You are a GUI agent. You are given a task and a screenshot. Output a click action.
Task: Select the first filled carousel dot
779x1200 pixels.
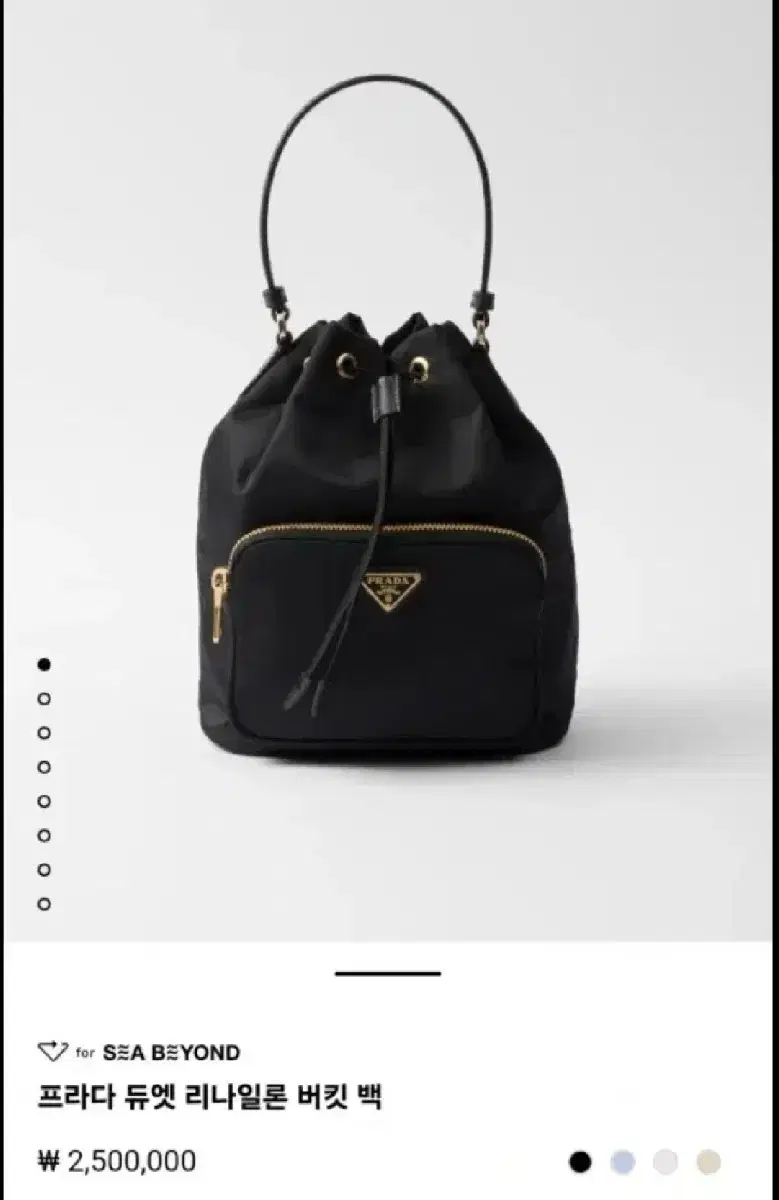pyautogui.click(x=41, y=664)
